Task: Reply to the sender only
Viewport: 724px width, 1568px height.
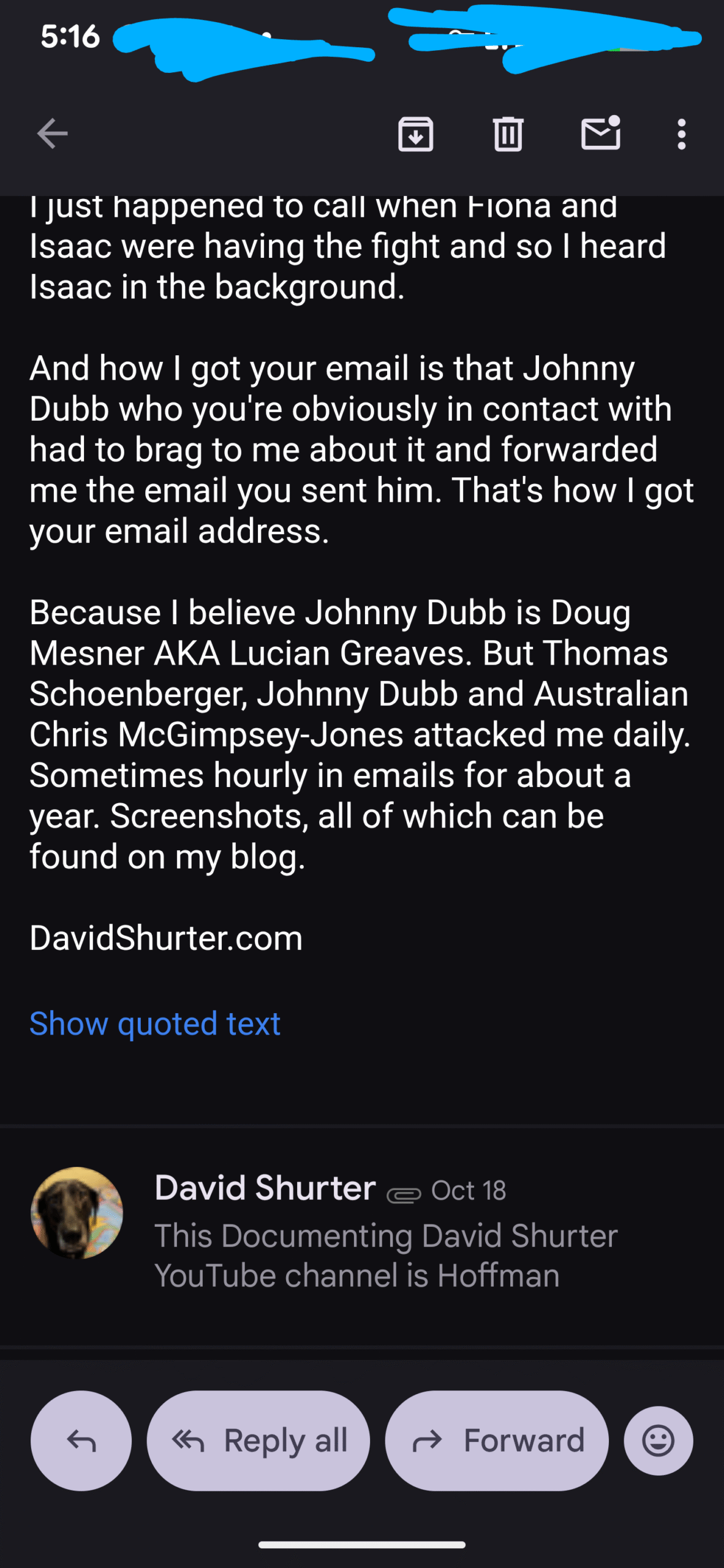Action: (81, 1441)
